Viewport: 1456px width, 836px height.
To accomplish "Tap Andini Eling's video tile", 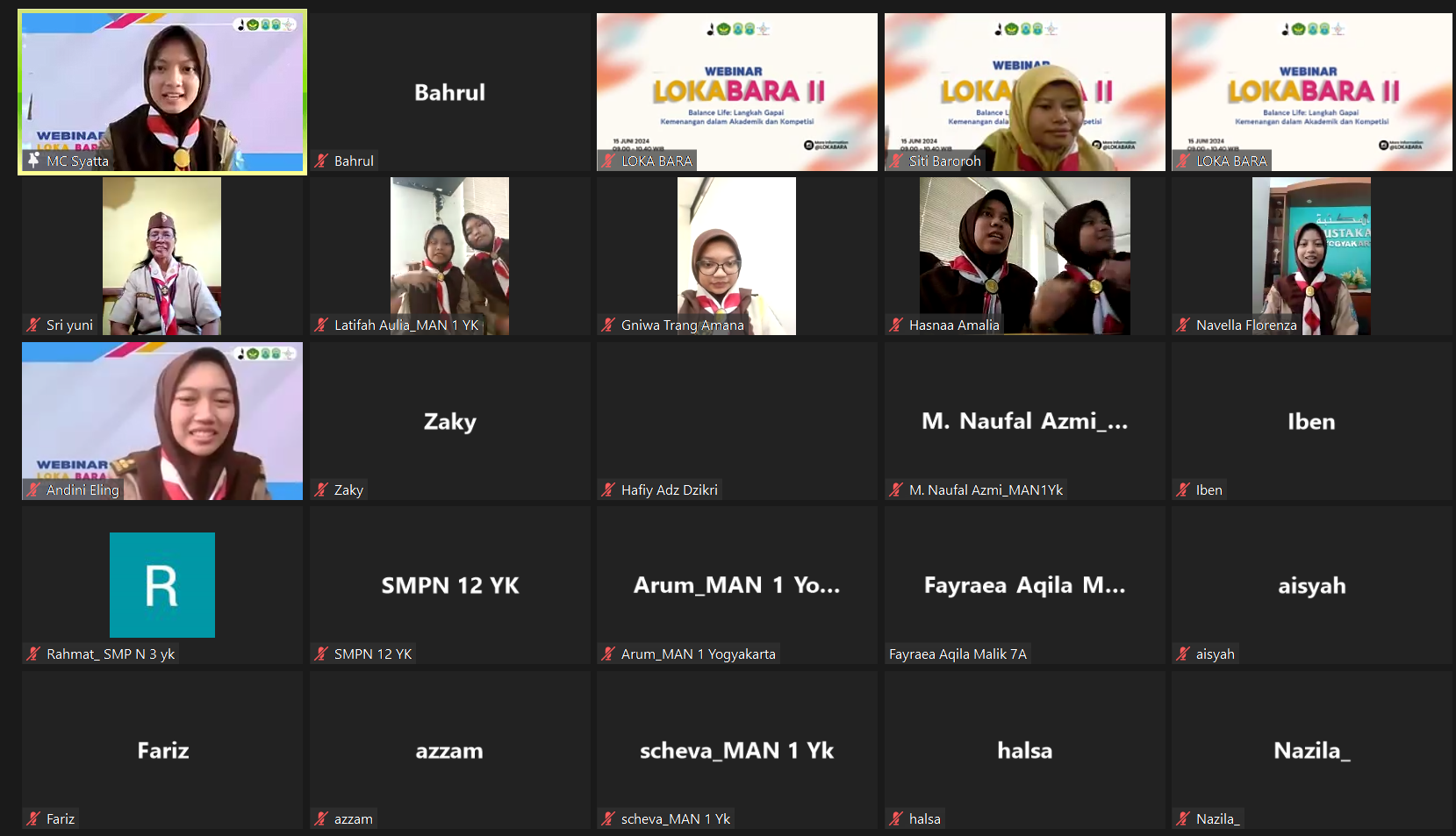I will 162,421.
